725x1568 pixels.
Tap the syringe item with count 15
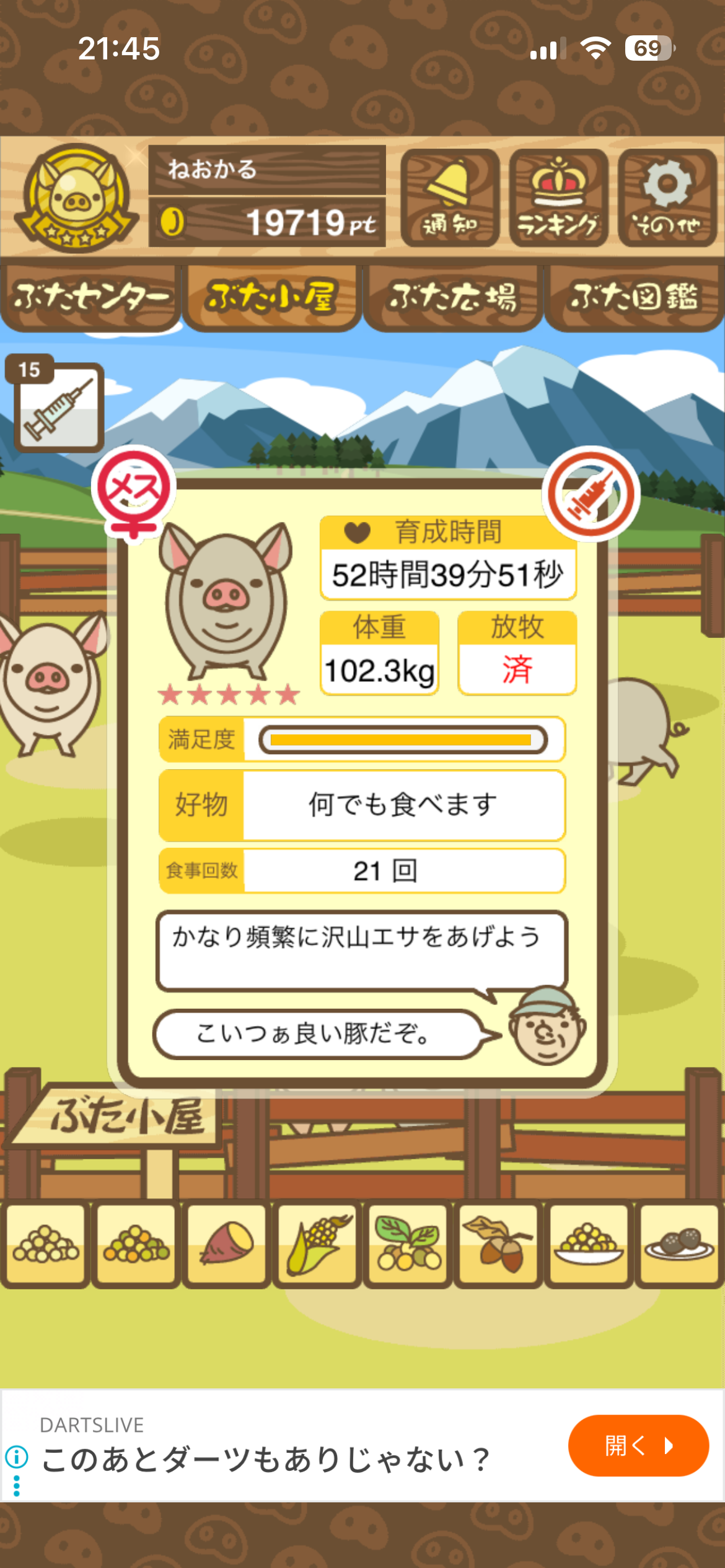[58, 406]
